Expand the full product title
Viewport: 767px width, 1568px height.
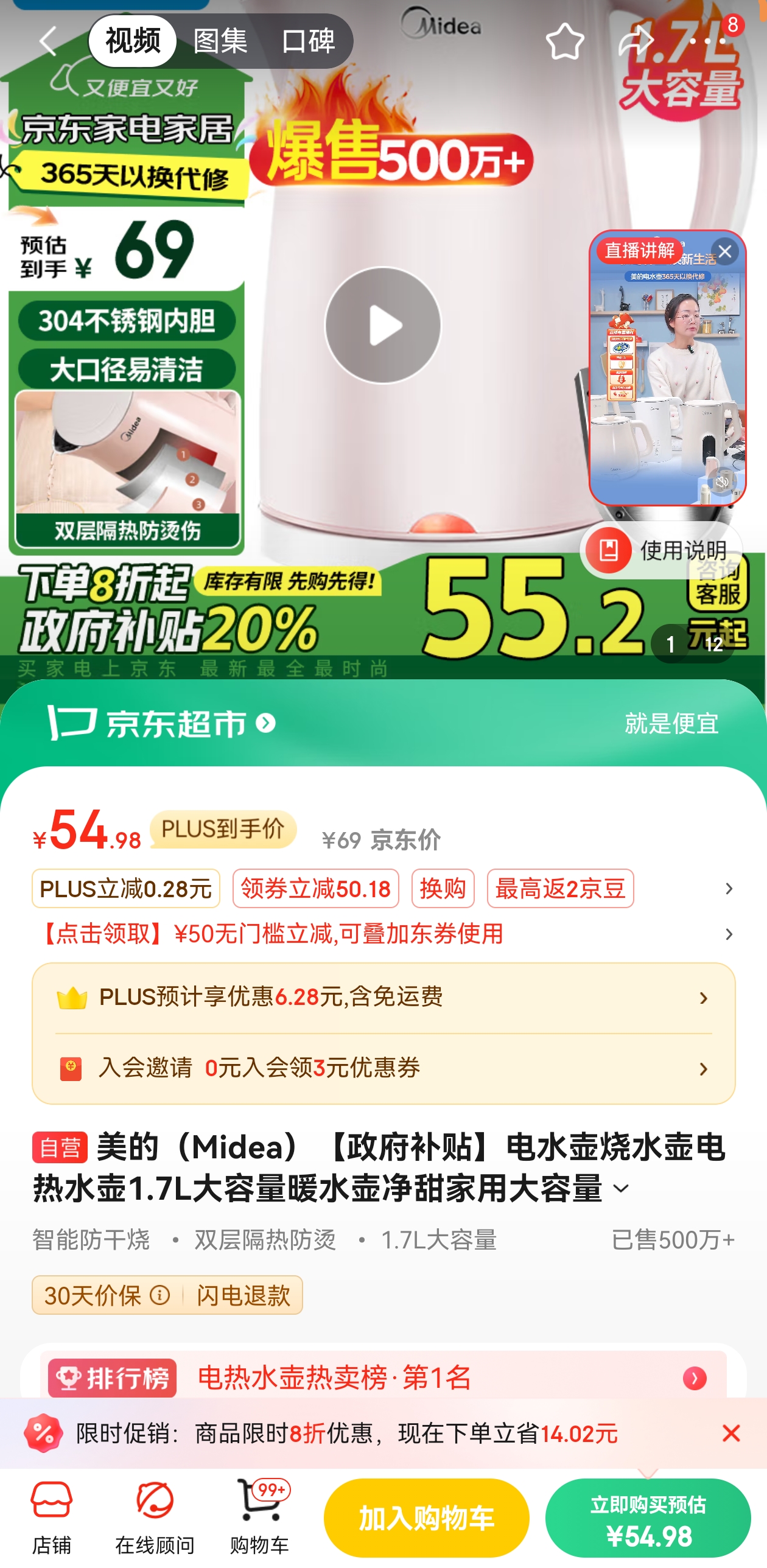[x=622, y=1188]
